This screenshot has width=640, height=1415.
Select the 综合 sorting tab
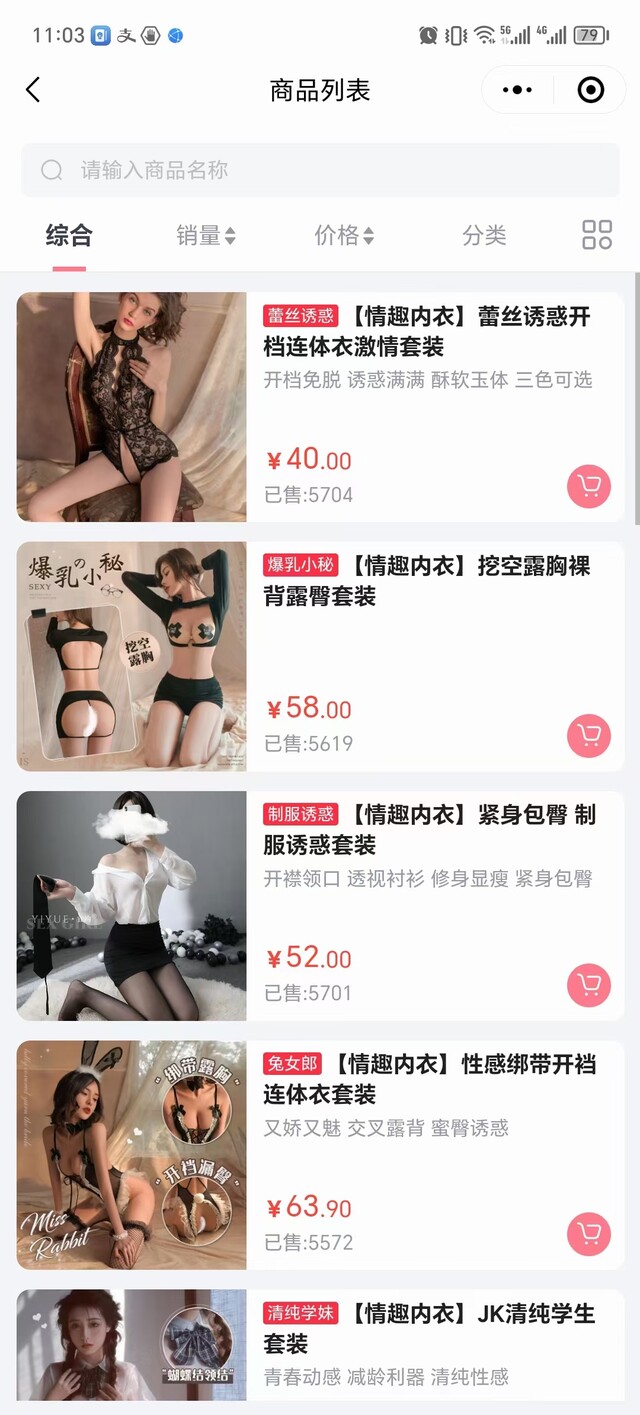click(69, 236)
